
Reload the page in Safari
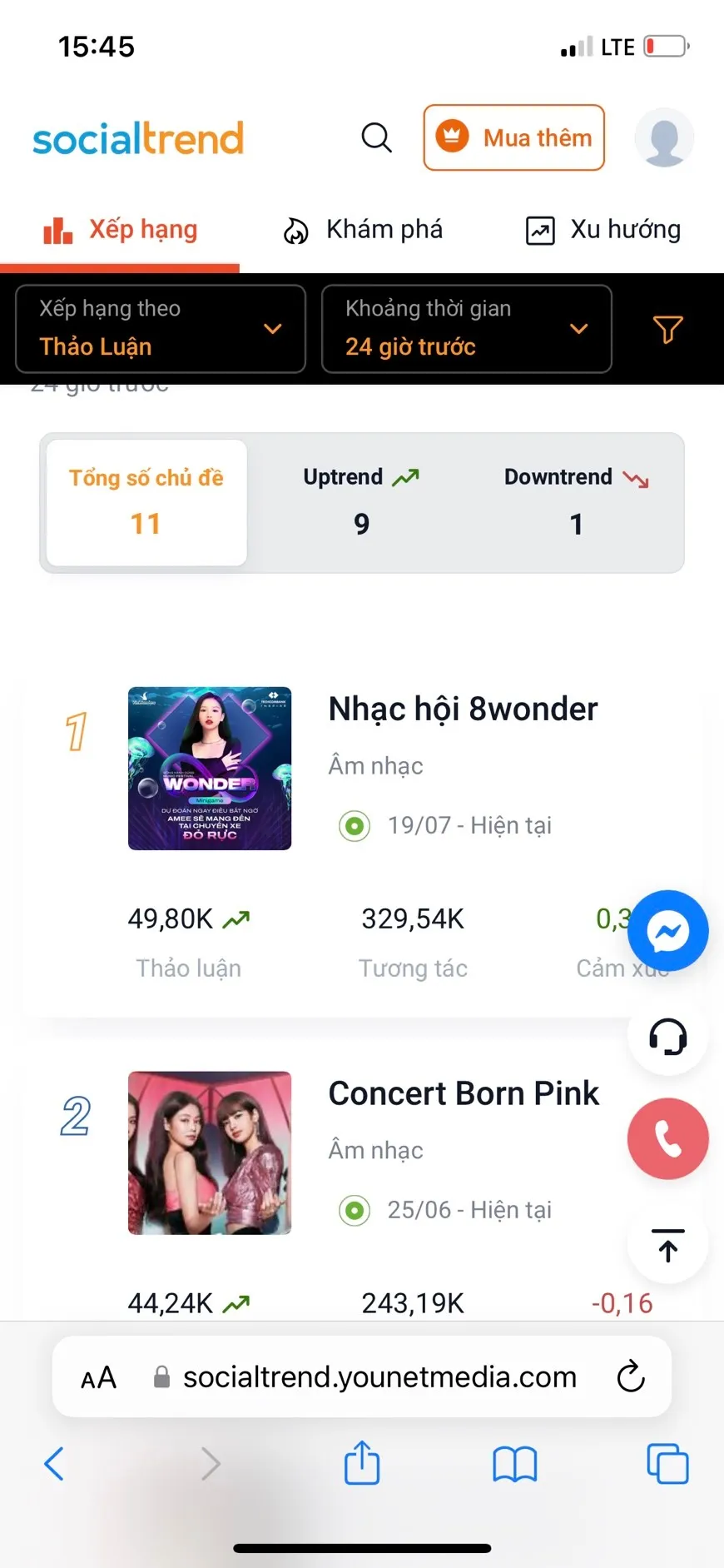pos(631,1376)
